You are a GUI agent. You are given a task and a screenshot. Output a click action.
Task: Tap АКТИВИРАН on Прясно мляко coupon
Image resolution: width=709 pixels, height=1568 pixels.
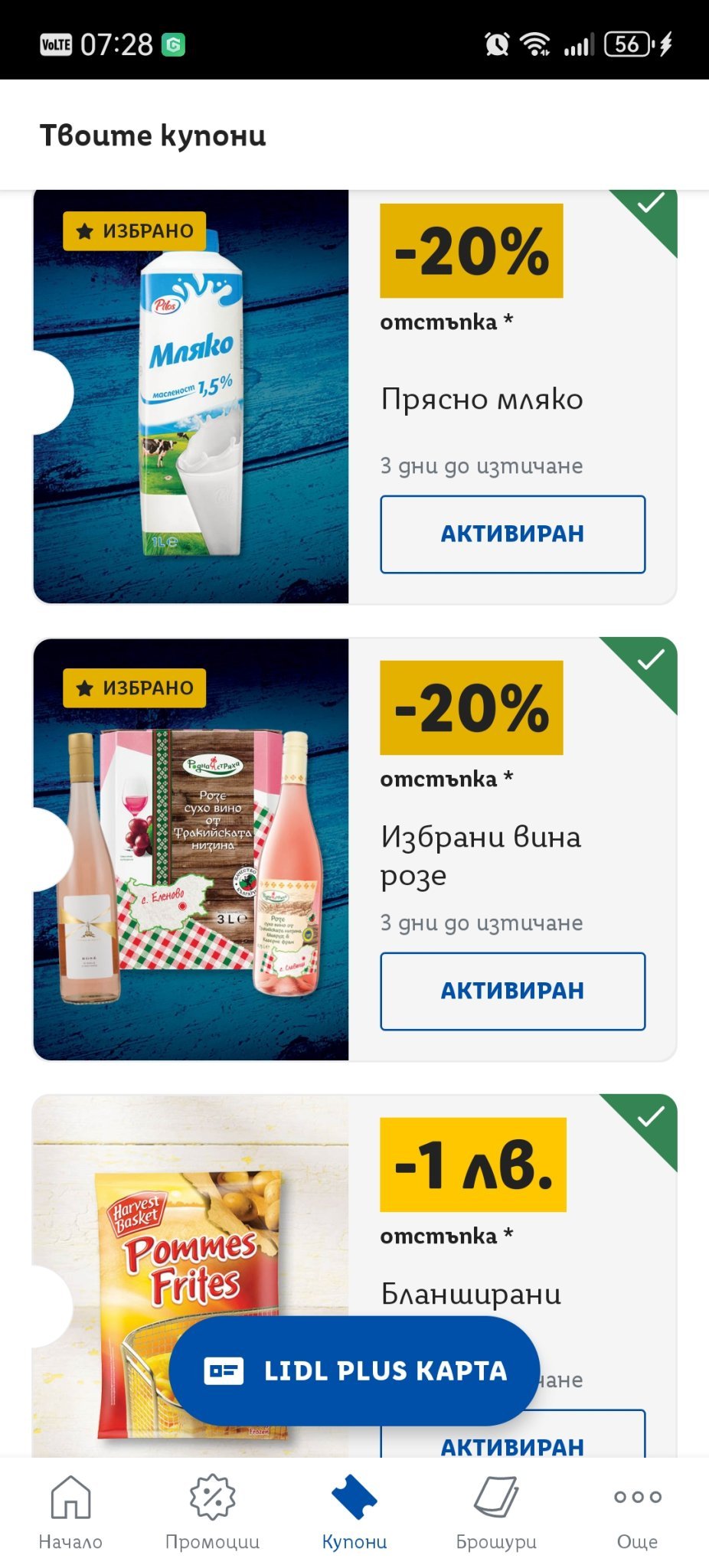pyautogui.click(x=512, y=534)
